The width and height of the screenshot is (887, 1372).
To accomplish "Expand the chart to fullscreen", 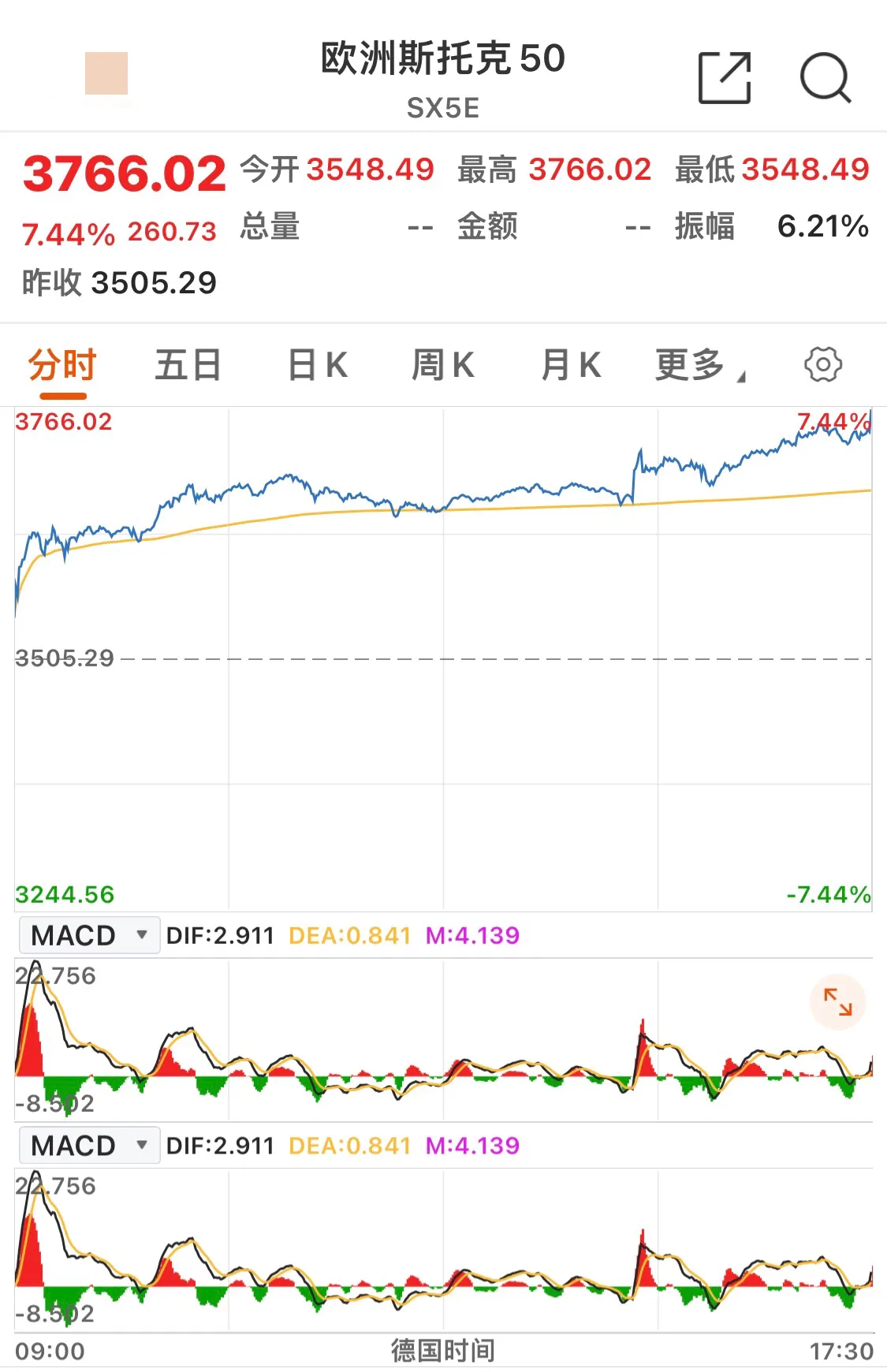I will pyautogui.click(x=837, y=1002).
